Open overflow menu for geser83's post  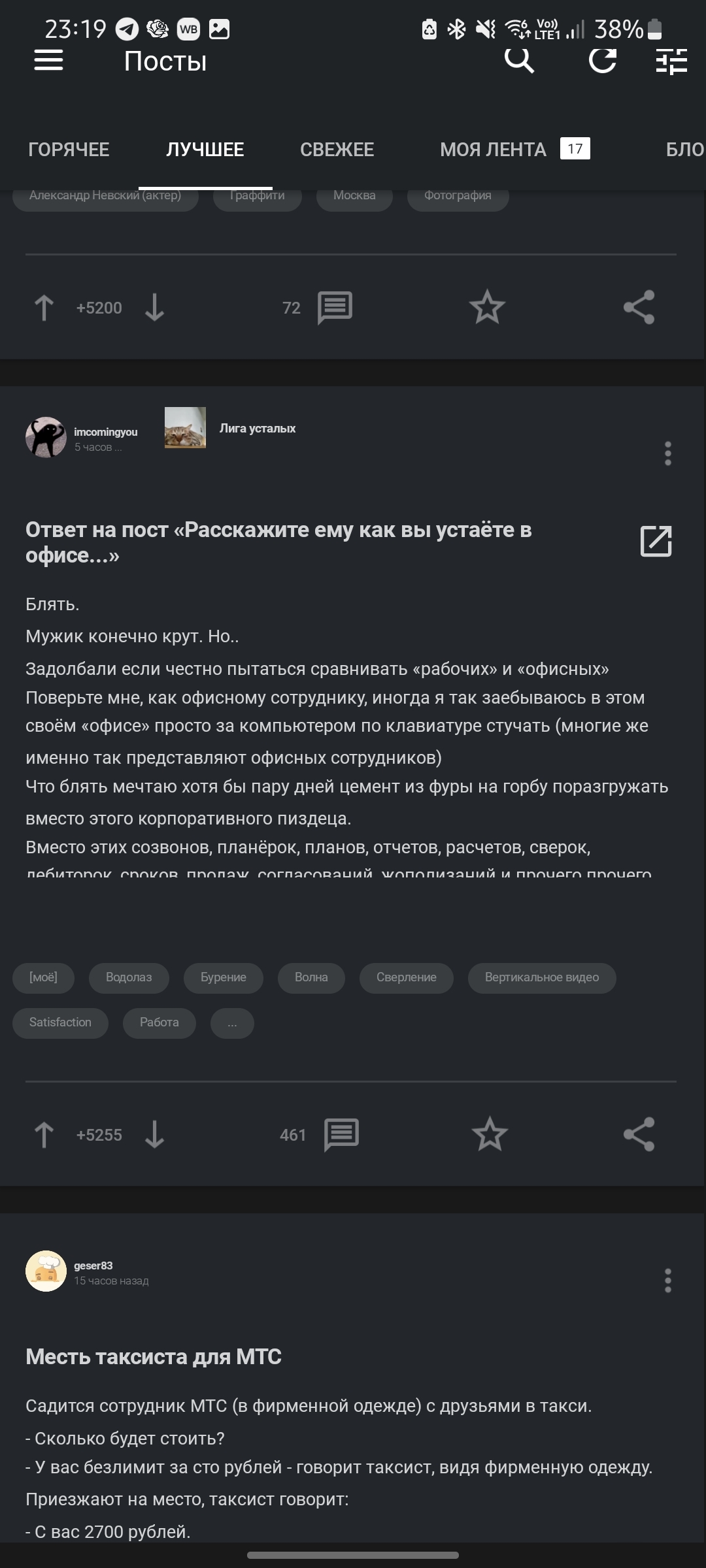[x=667, y=1280]
